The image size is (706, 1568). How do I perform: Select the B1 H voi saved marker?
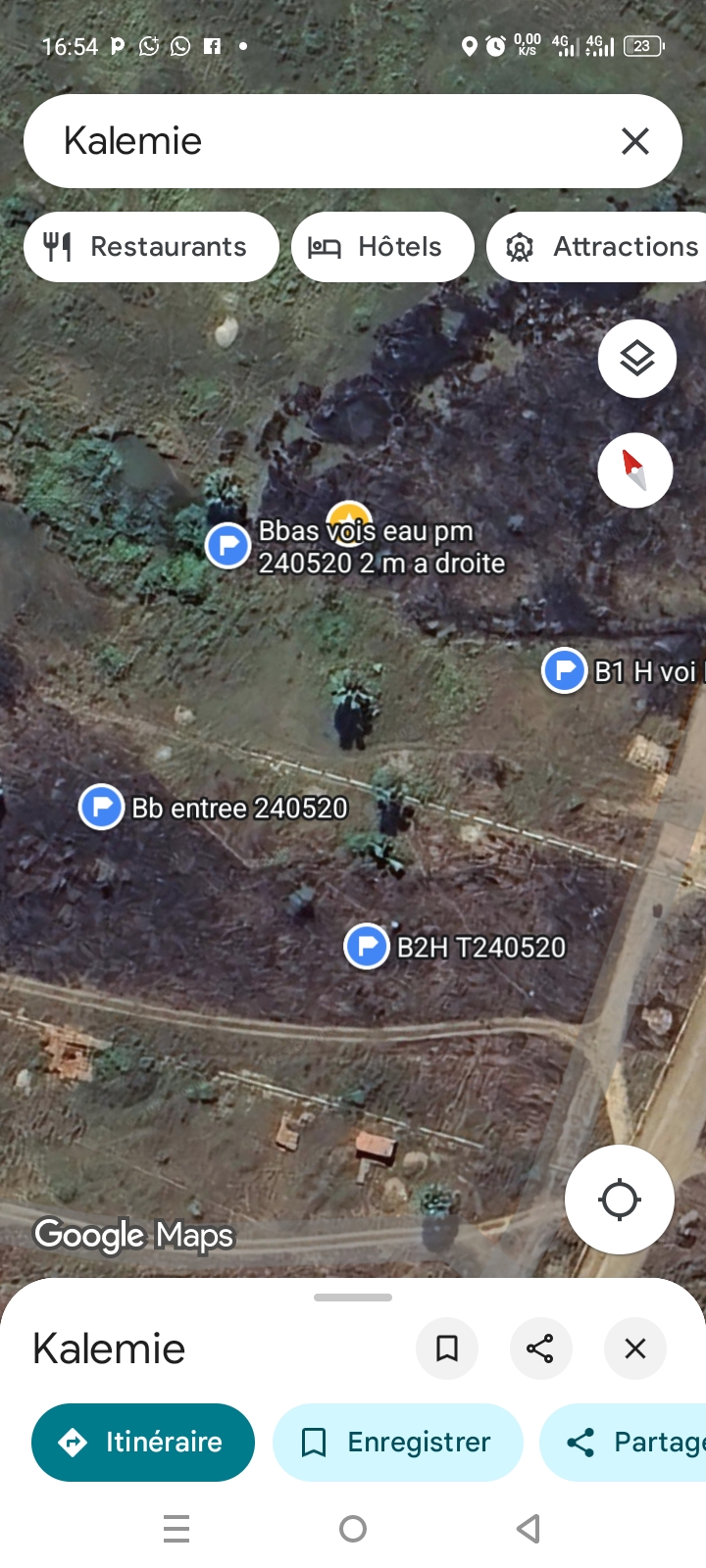(x=565, y=671)
